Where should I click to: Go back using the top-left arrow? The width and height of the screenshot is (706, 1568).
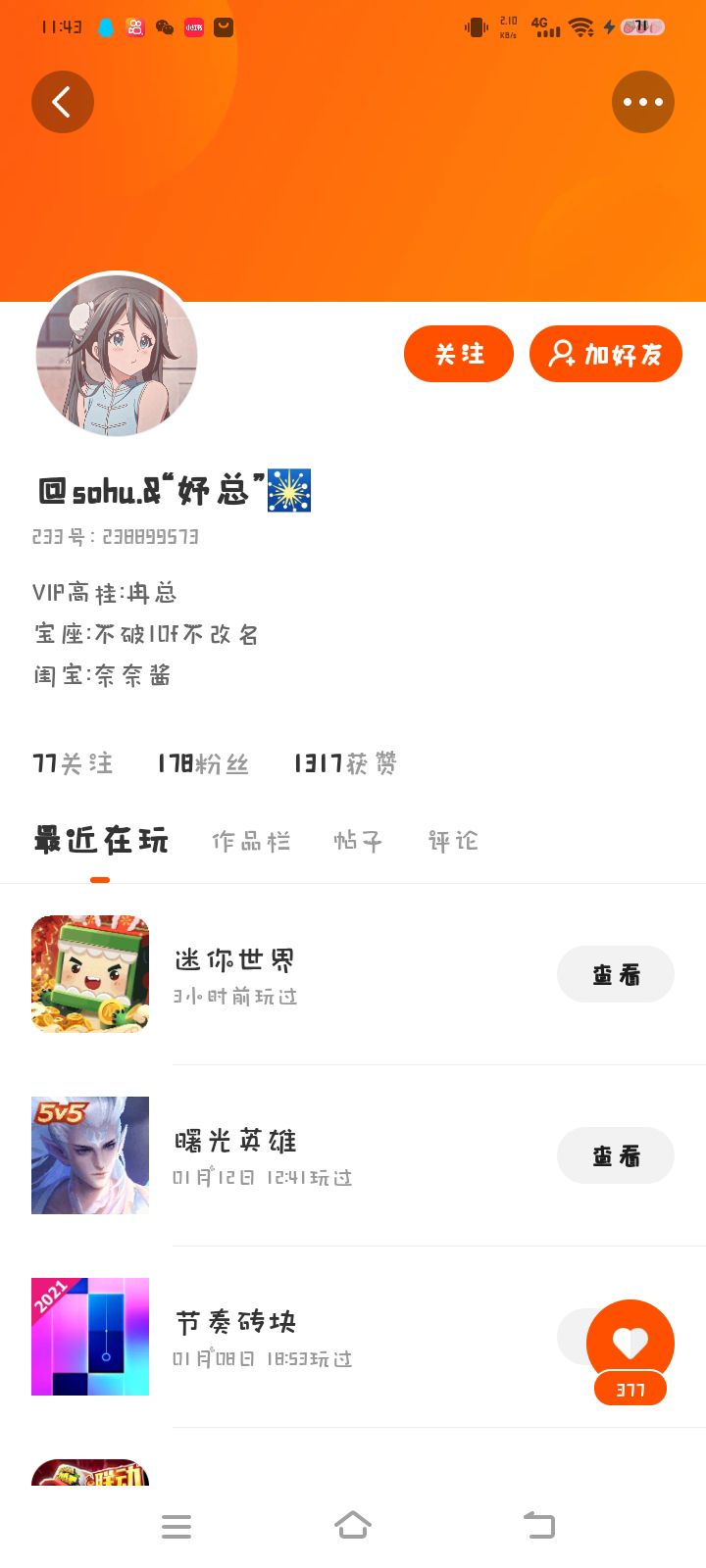click(x=63, y=102)
